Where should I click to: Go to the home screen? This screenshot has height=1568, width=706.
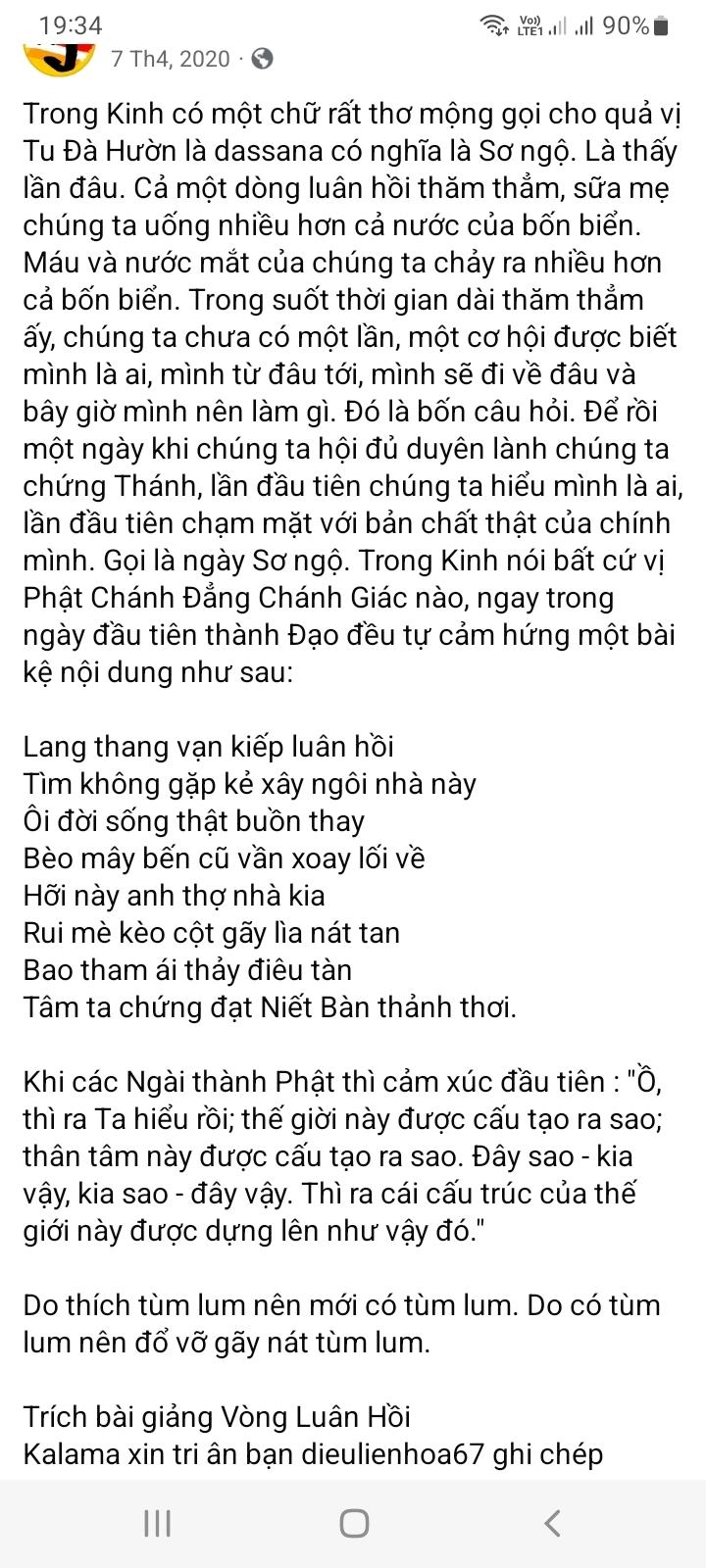point(353,1523)
